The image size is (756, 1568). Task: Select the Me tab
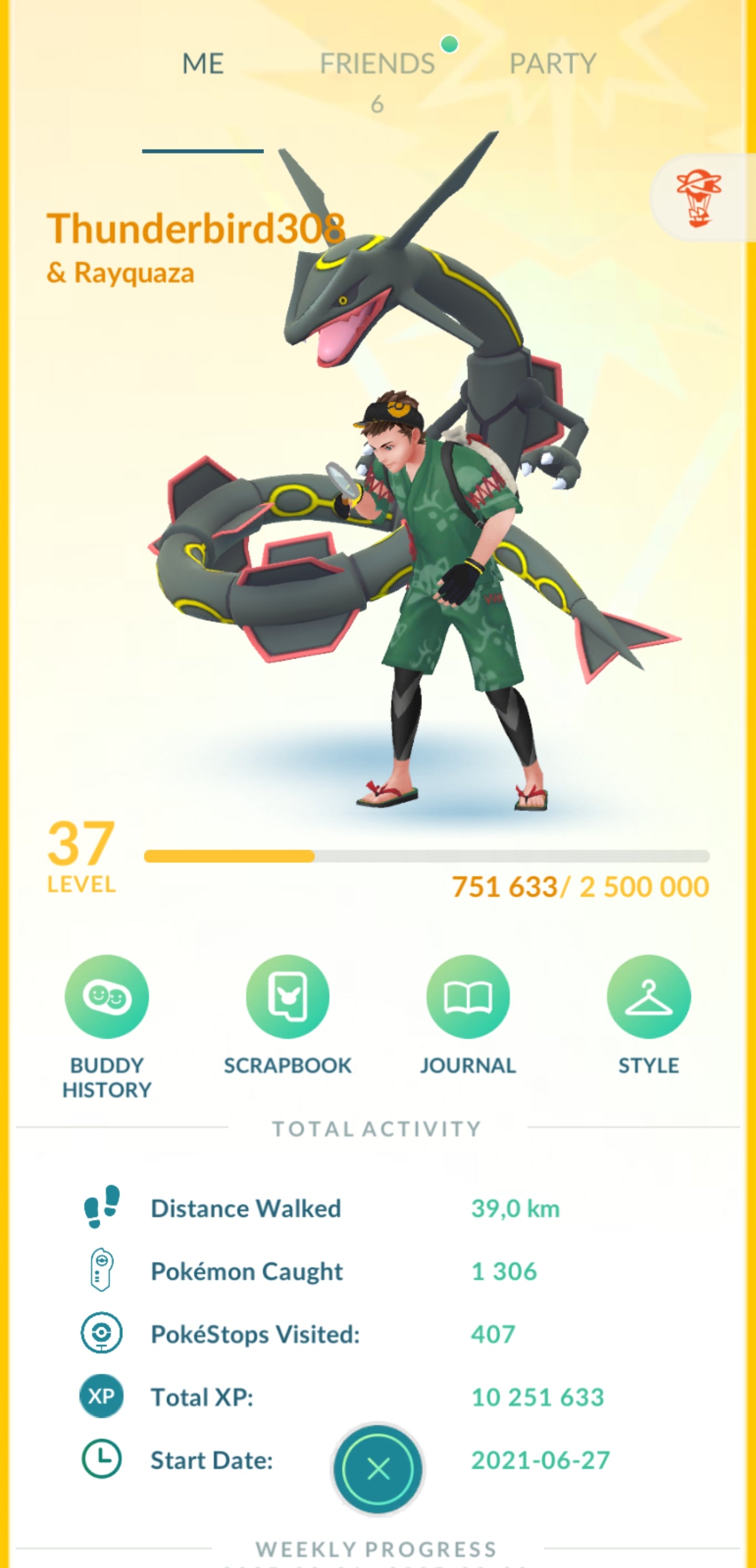[203, 64]
